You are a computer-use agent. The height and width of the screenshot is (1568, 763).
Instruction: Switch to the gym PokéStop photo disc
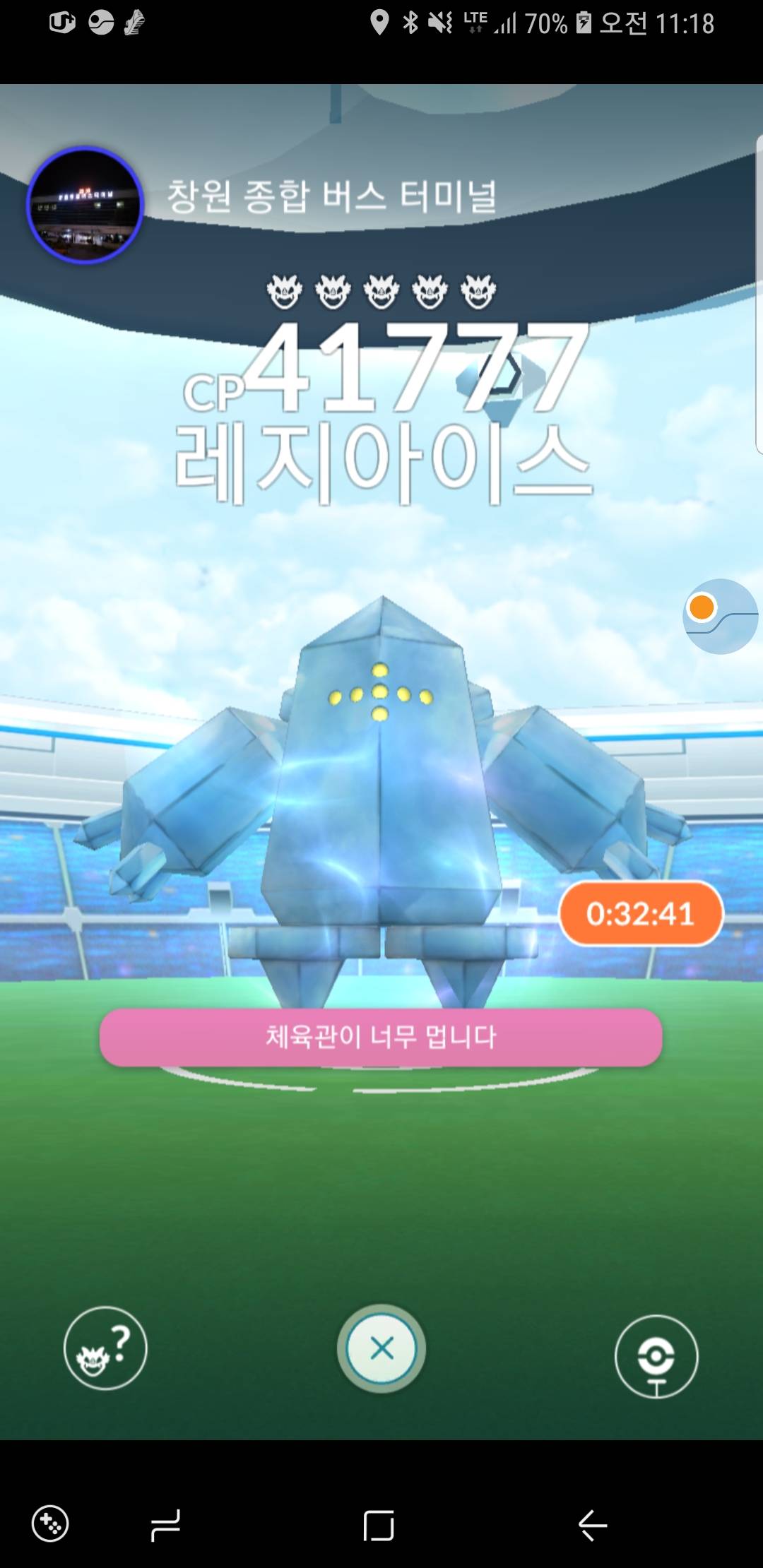[656, 1356]
